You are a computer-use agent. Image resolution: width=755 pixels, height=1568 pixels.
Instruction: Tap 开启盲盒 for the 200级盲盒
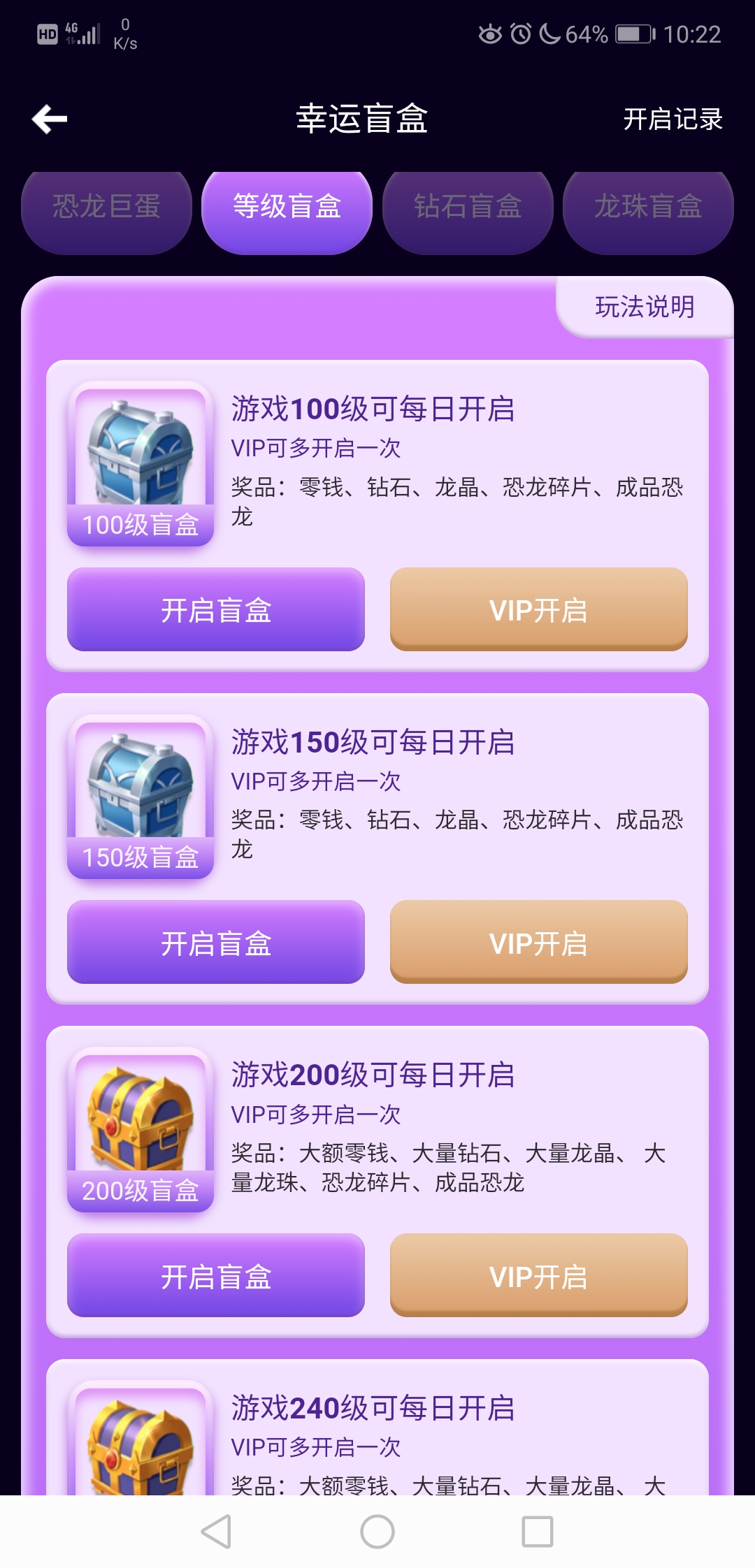(216, 1276)
